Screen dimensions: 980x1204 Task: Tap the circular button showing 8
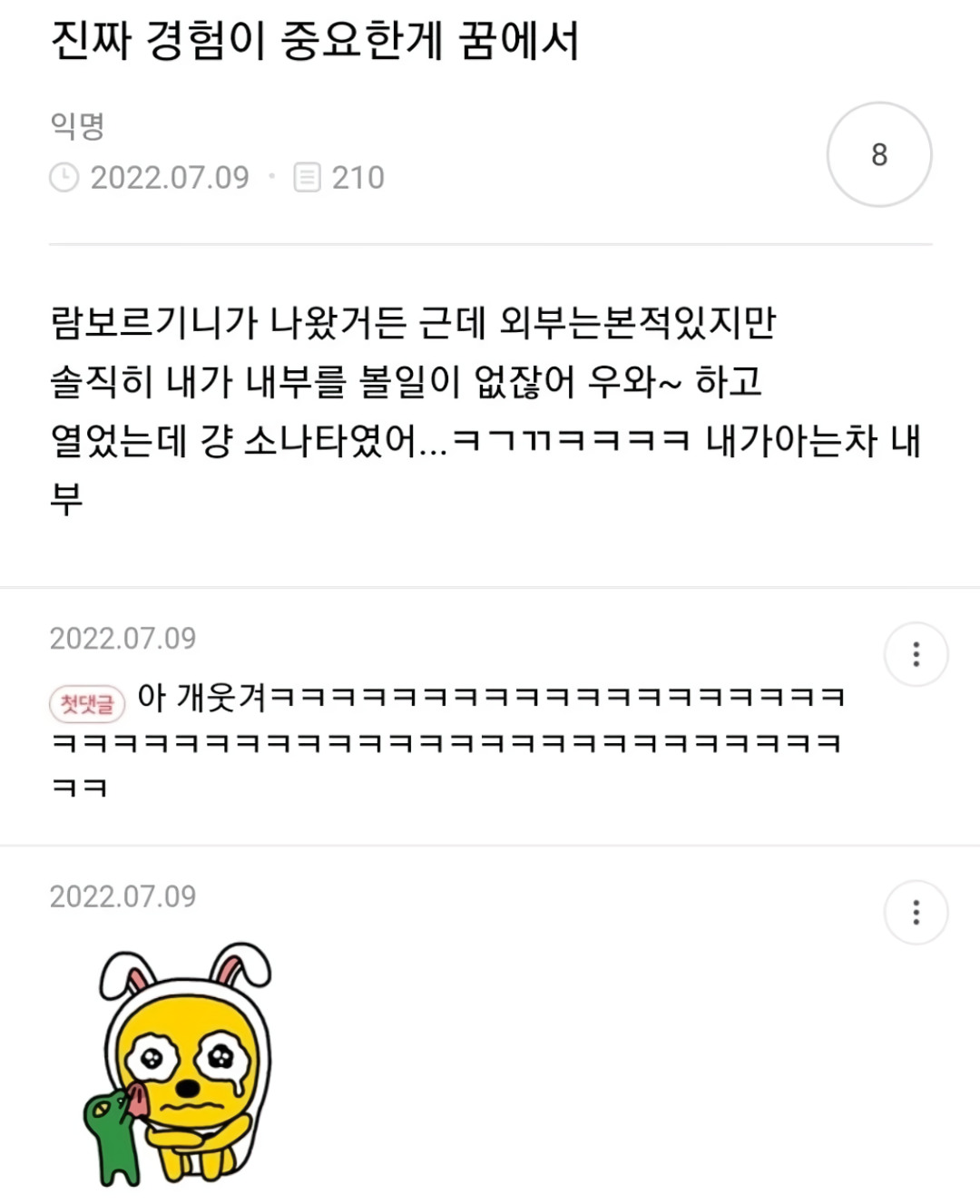878,154
